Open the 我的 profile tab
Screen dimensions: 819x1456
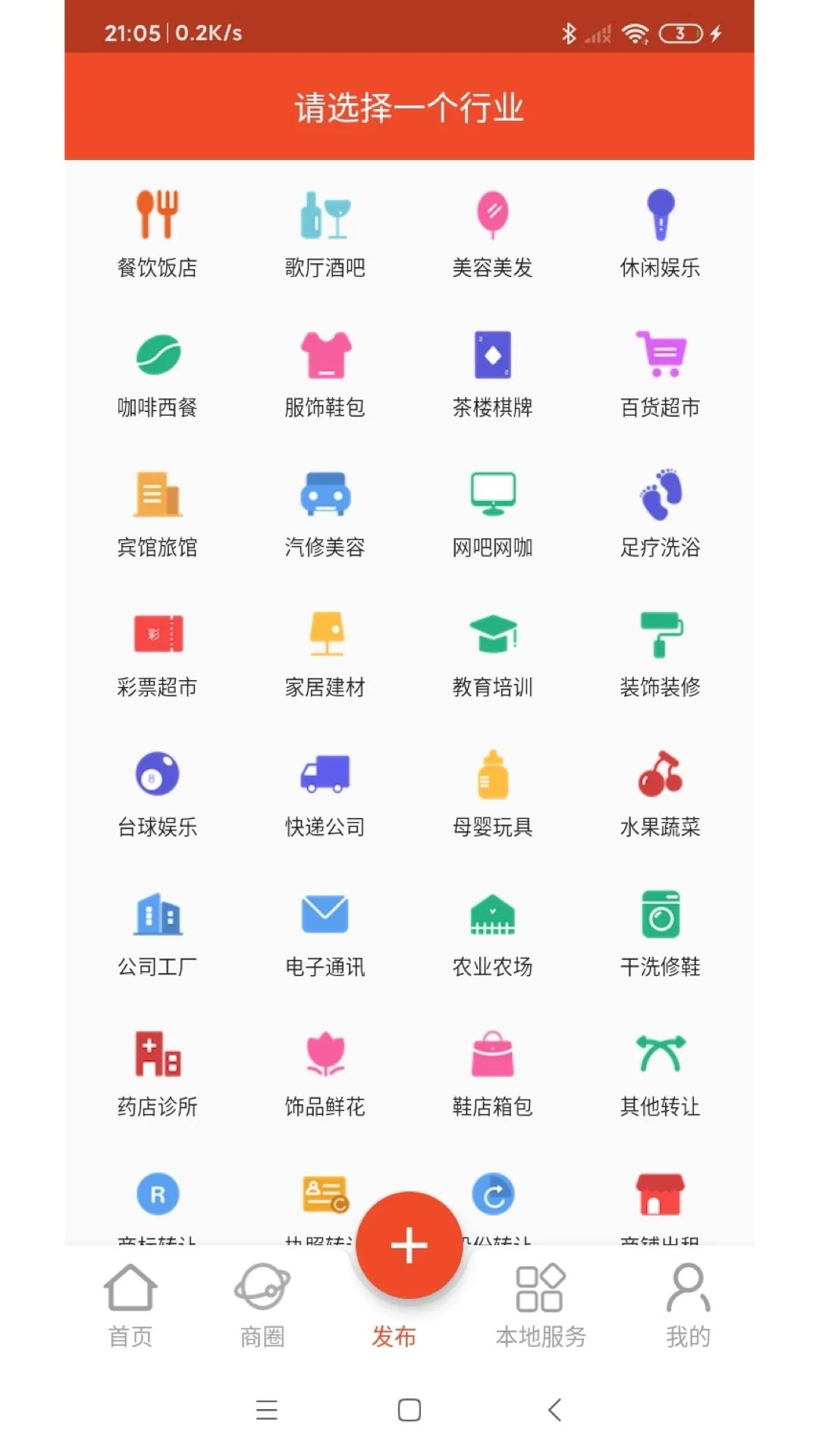pos(686,1302)
